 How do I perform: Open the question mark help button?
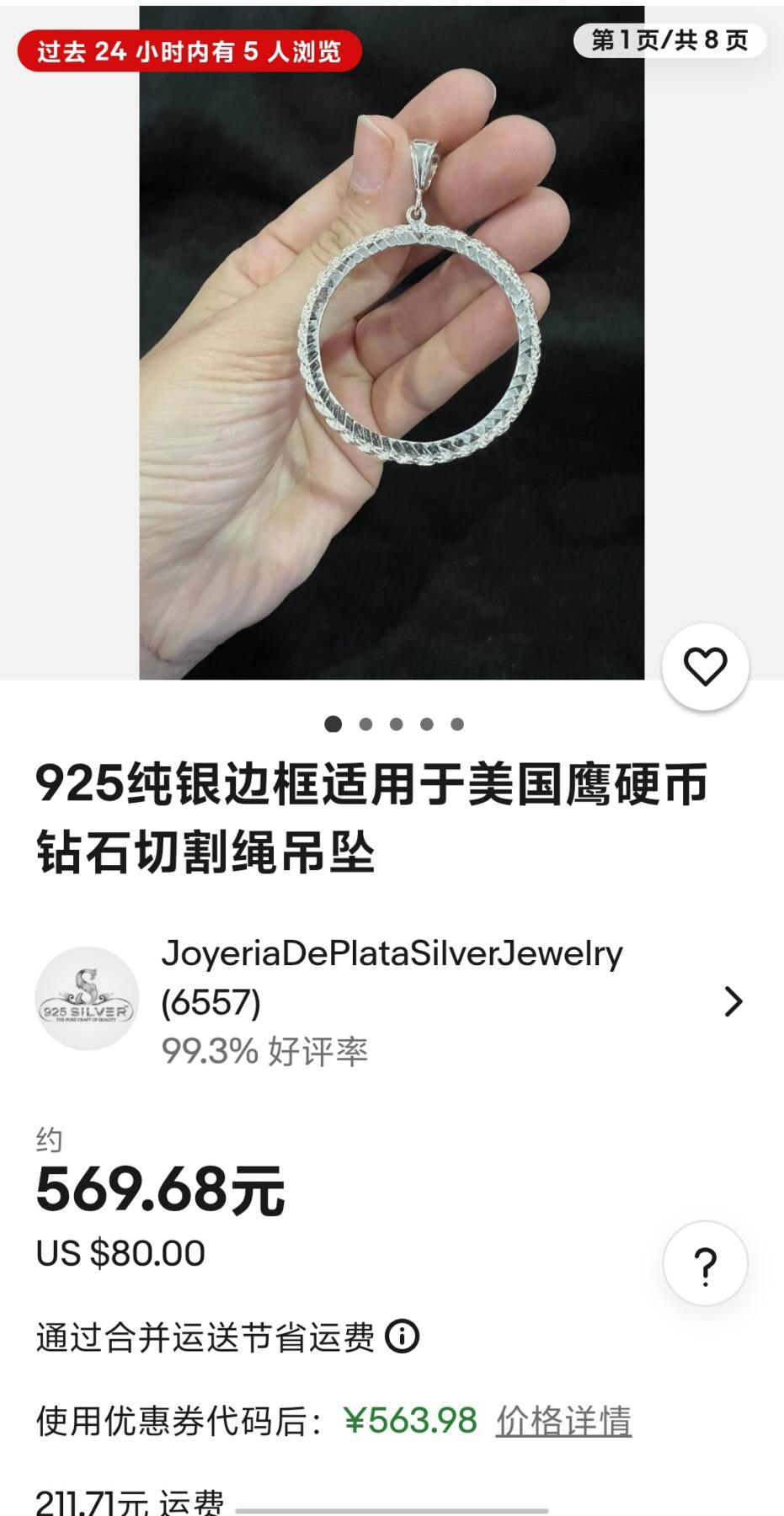click(705, 1263)
